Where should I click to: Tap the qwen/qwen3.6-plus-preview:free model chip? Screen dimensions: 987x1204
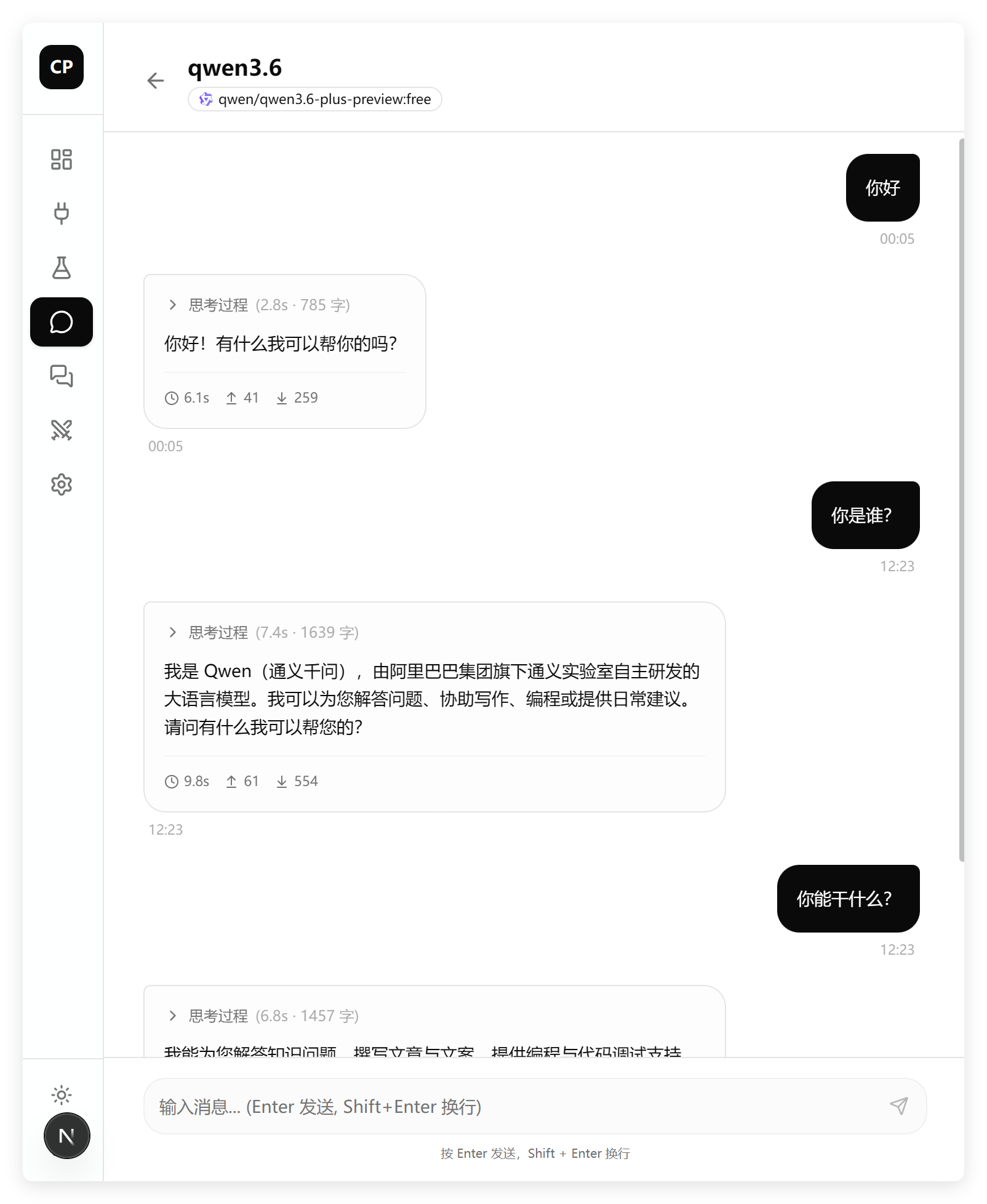coord(315,99)
